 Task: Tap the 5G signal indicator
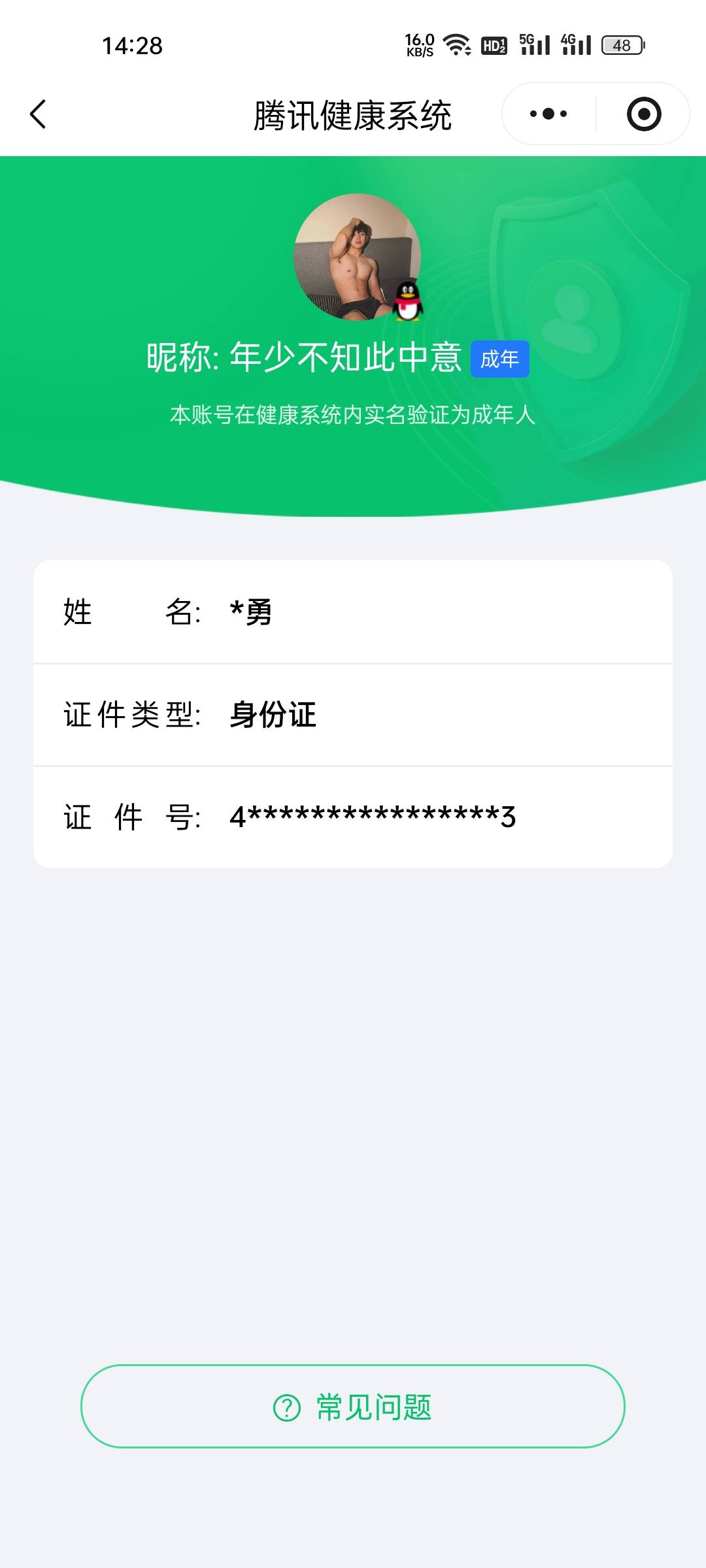[536, 43]
